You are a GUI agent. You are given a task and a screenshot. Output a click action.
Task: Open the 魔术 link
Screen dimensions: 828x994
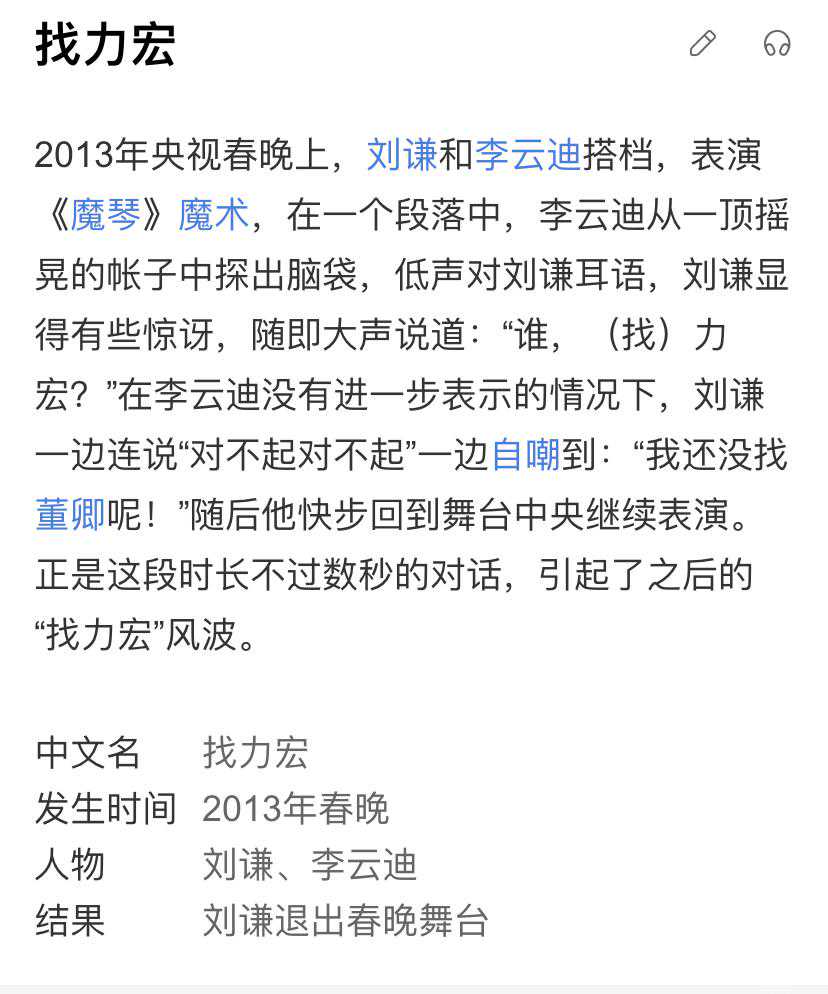pyautogui.click(x=213, y=215)
